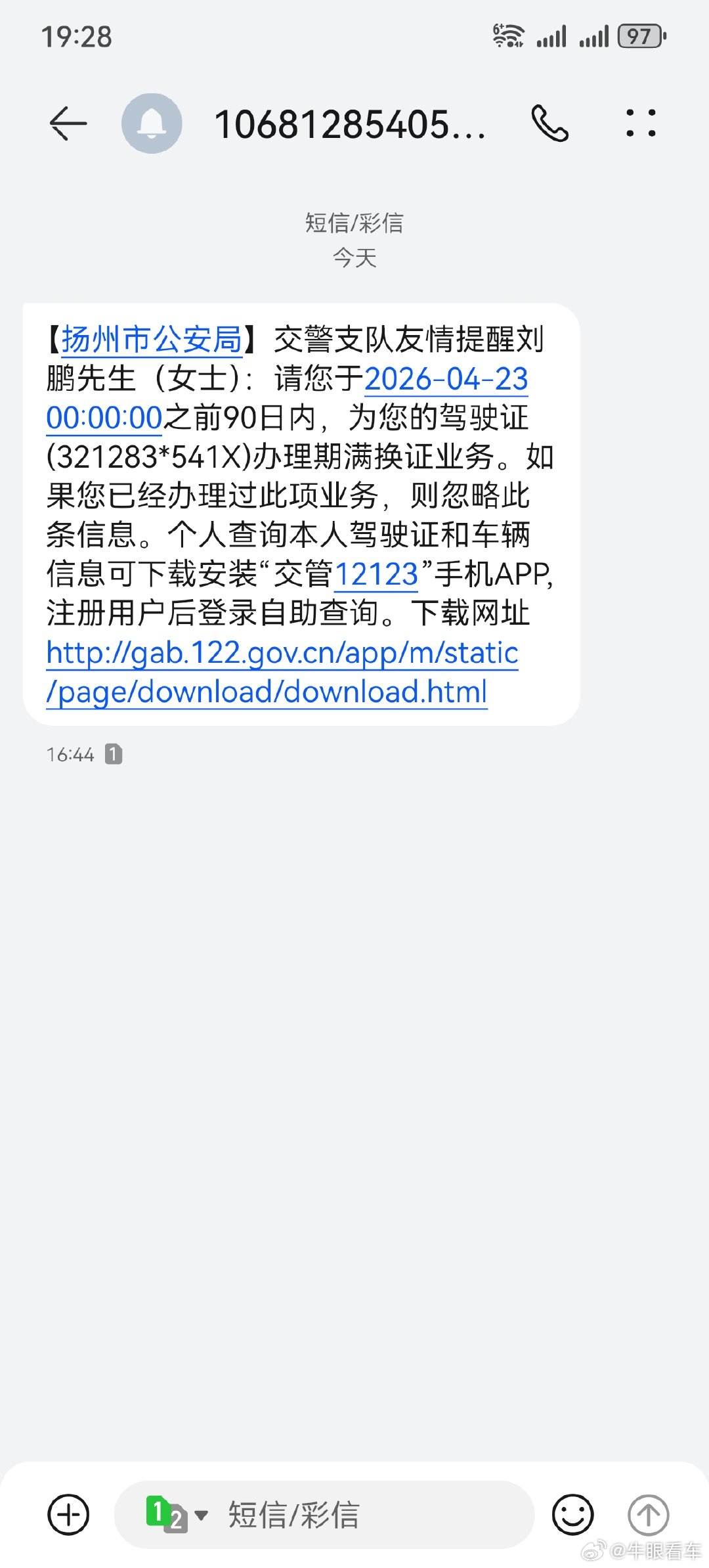Open the 2026-04-23 date link

[446, 380]
